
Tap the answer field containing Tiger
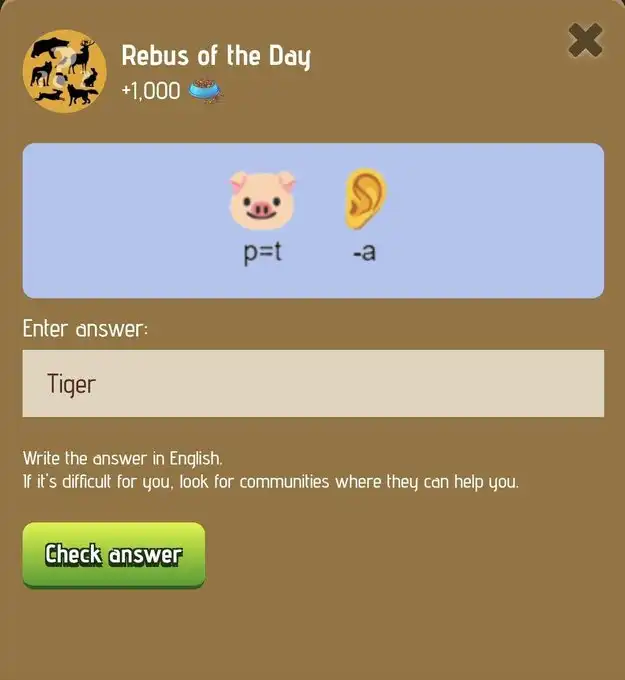313,383
